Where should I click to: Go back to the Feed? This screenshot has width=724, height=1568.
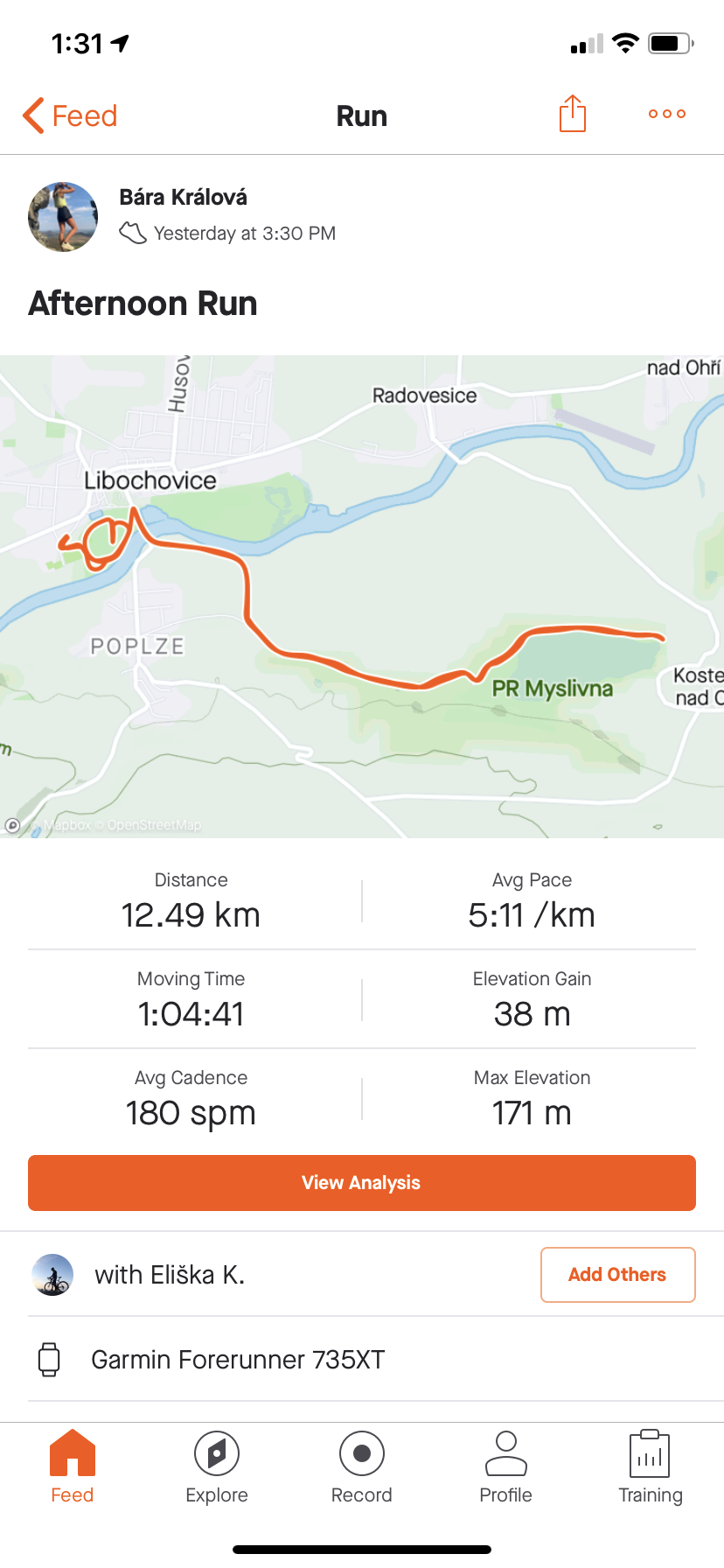[70, 115]
